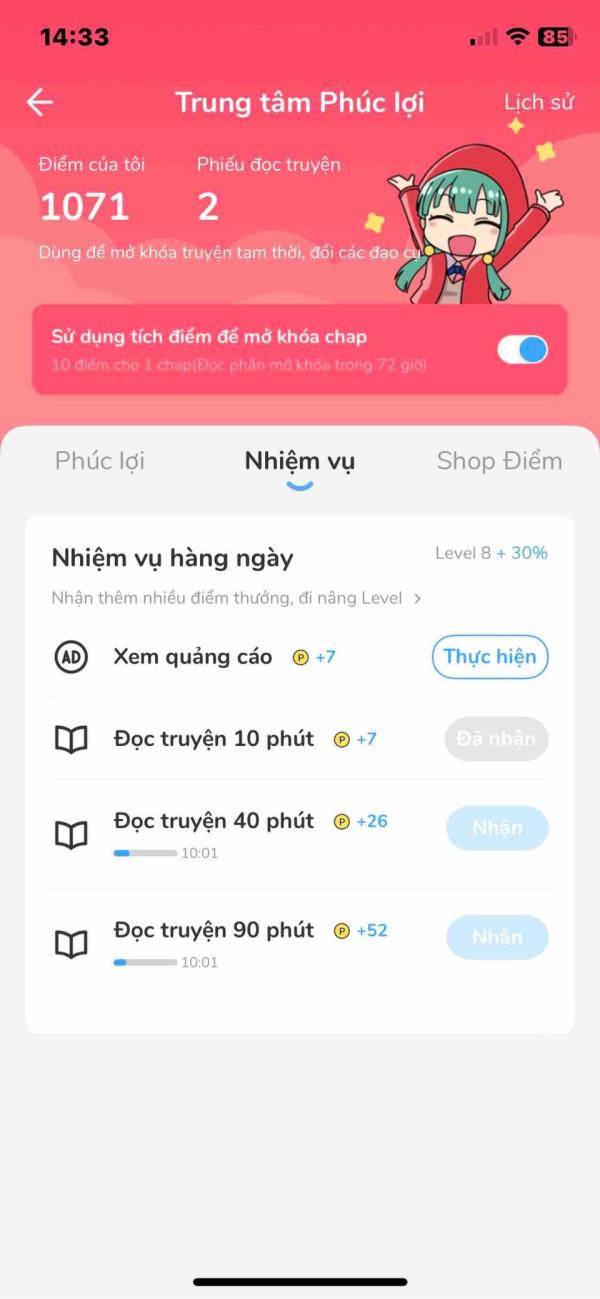Switch to the Phúc lợi tab
This screenshot has height=1299, width=600.
tap(100, 461)
